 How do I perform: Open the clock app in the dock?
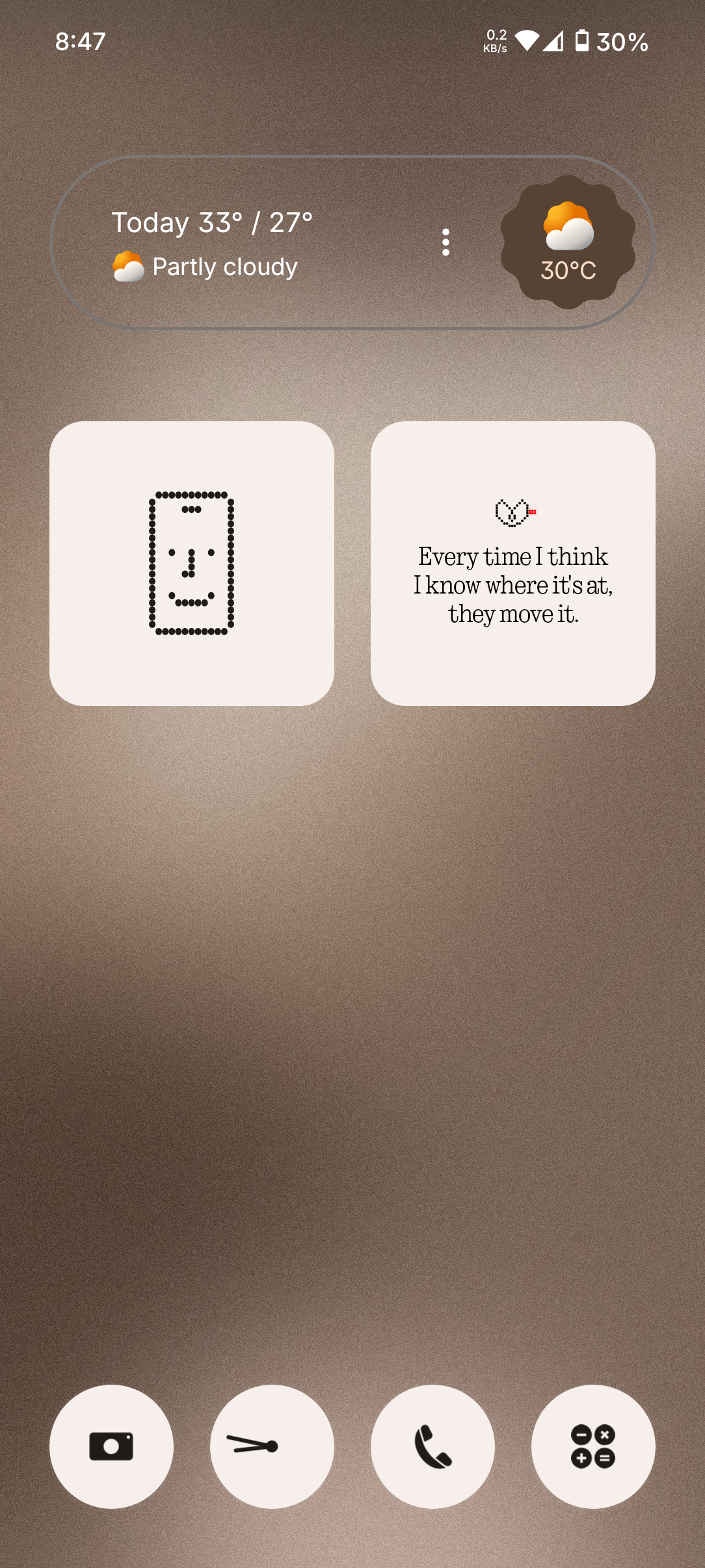272,1446
